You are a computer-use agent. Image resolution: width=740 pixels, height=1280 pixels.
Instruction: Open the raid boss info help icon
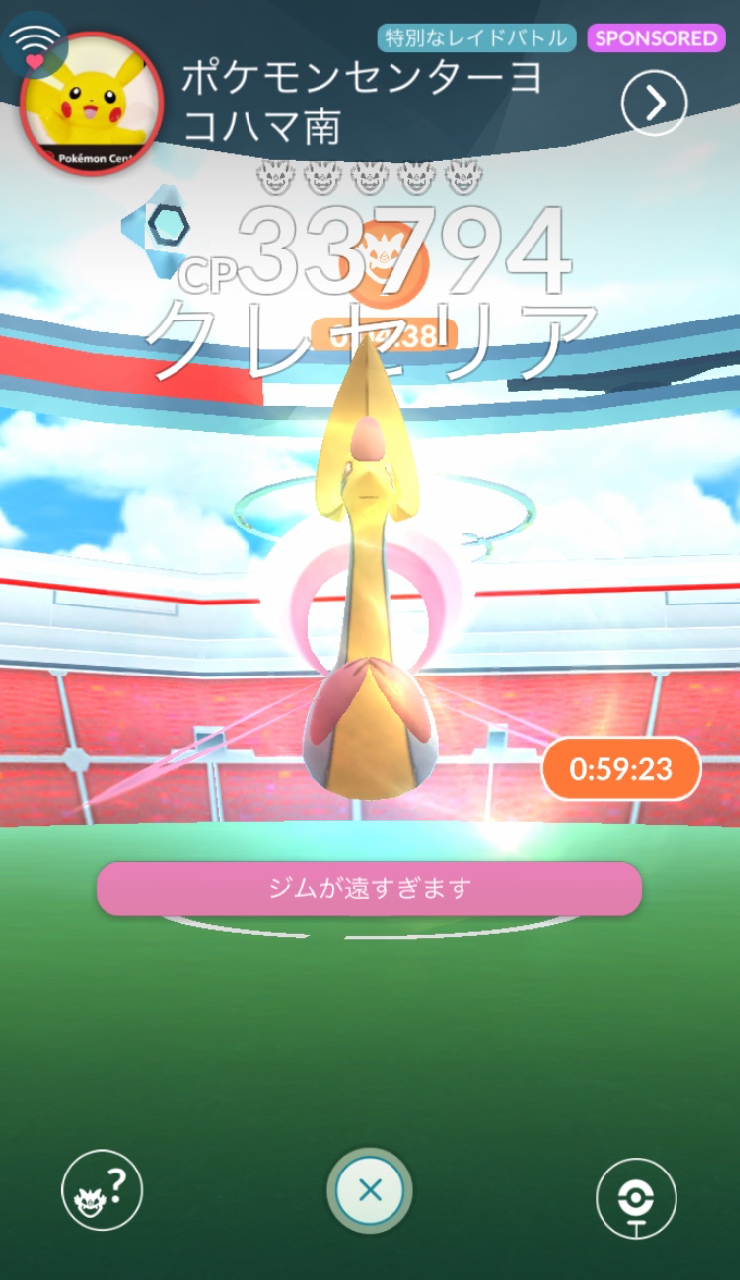[x=102, y=1190]
